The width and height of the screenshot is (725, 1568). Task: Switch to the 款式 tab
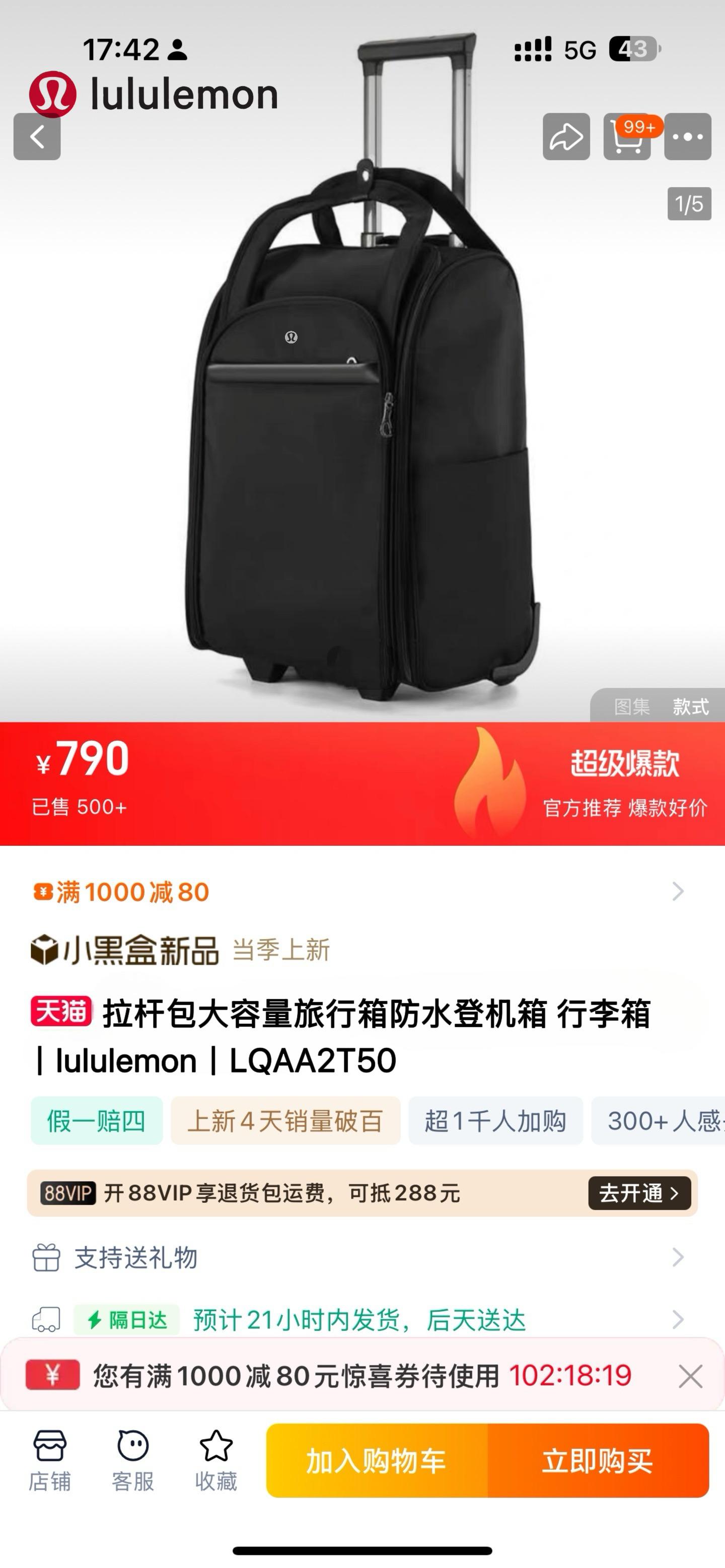690,706
